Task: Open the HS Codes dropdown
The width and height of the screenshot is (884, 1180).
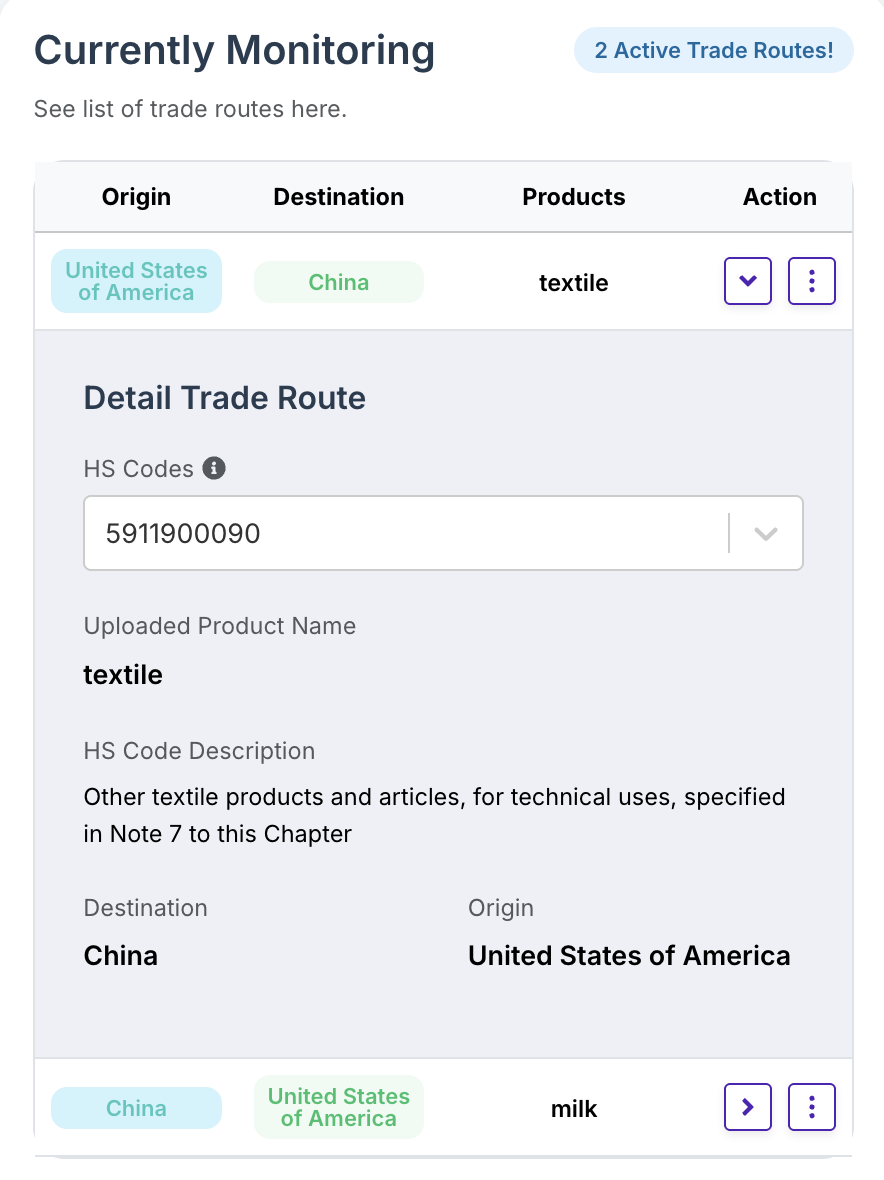Action: click(x=765, y=533)
